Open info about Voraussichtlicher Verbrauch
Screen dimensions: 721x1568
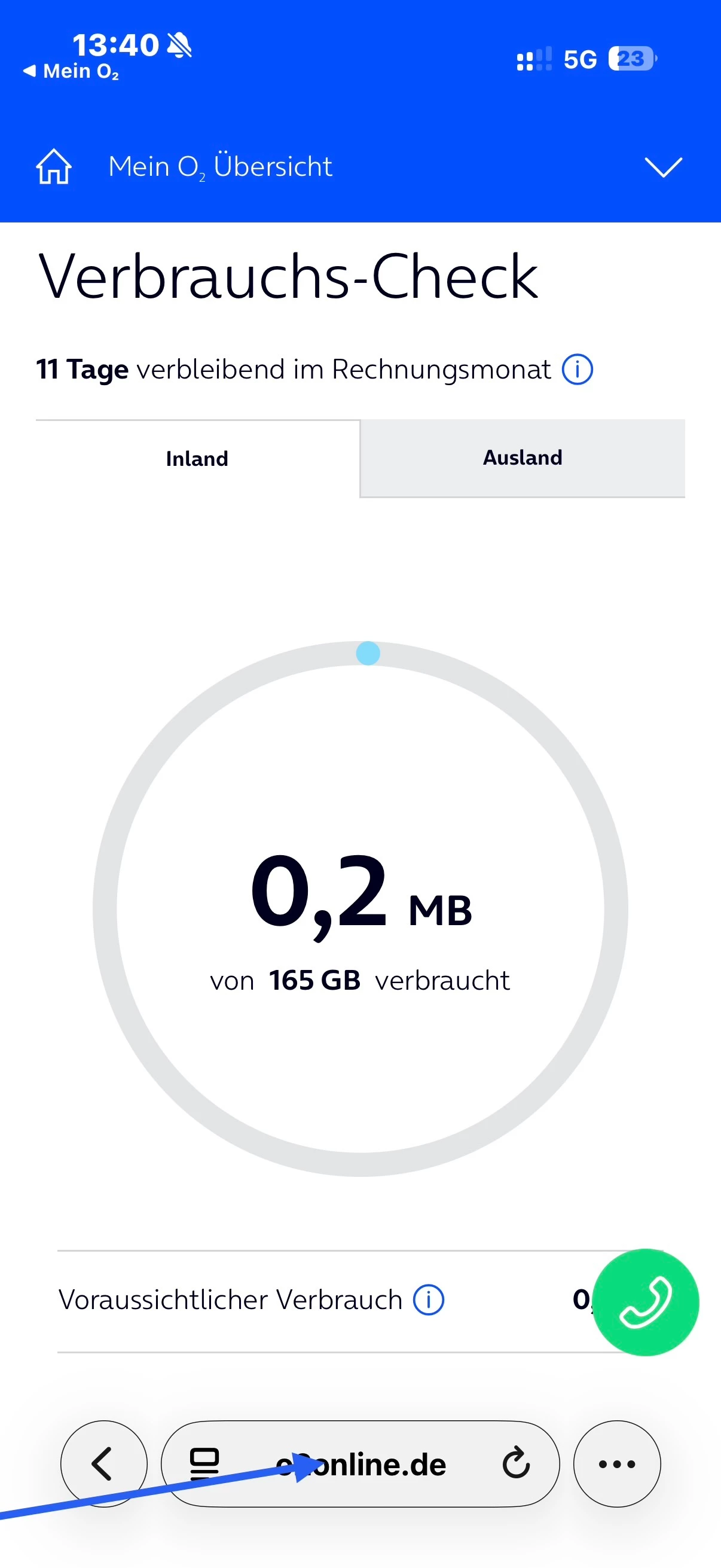428,1299
